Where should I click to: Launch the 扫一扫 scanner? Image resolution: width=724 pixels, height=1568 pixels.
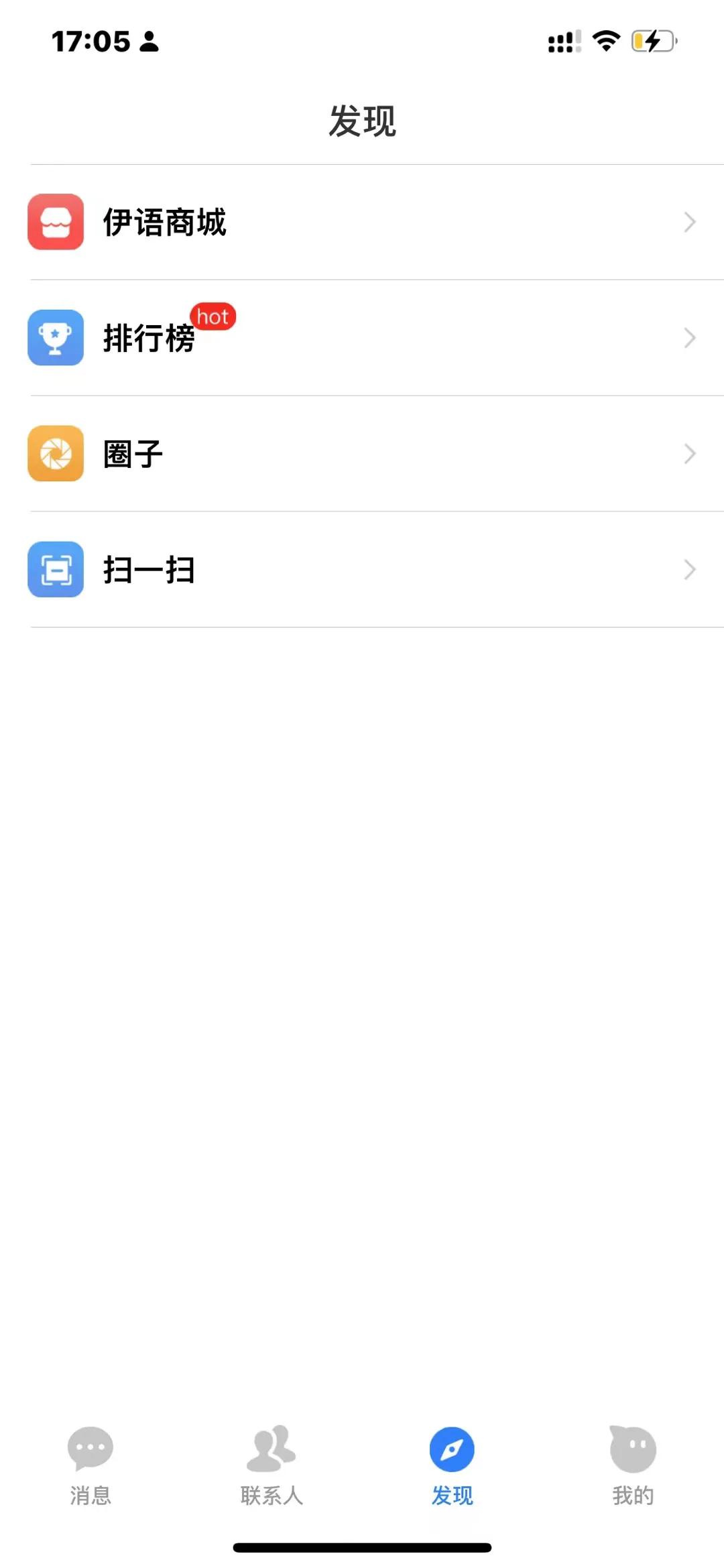click(x=362, y=570)
